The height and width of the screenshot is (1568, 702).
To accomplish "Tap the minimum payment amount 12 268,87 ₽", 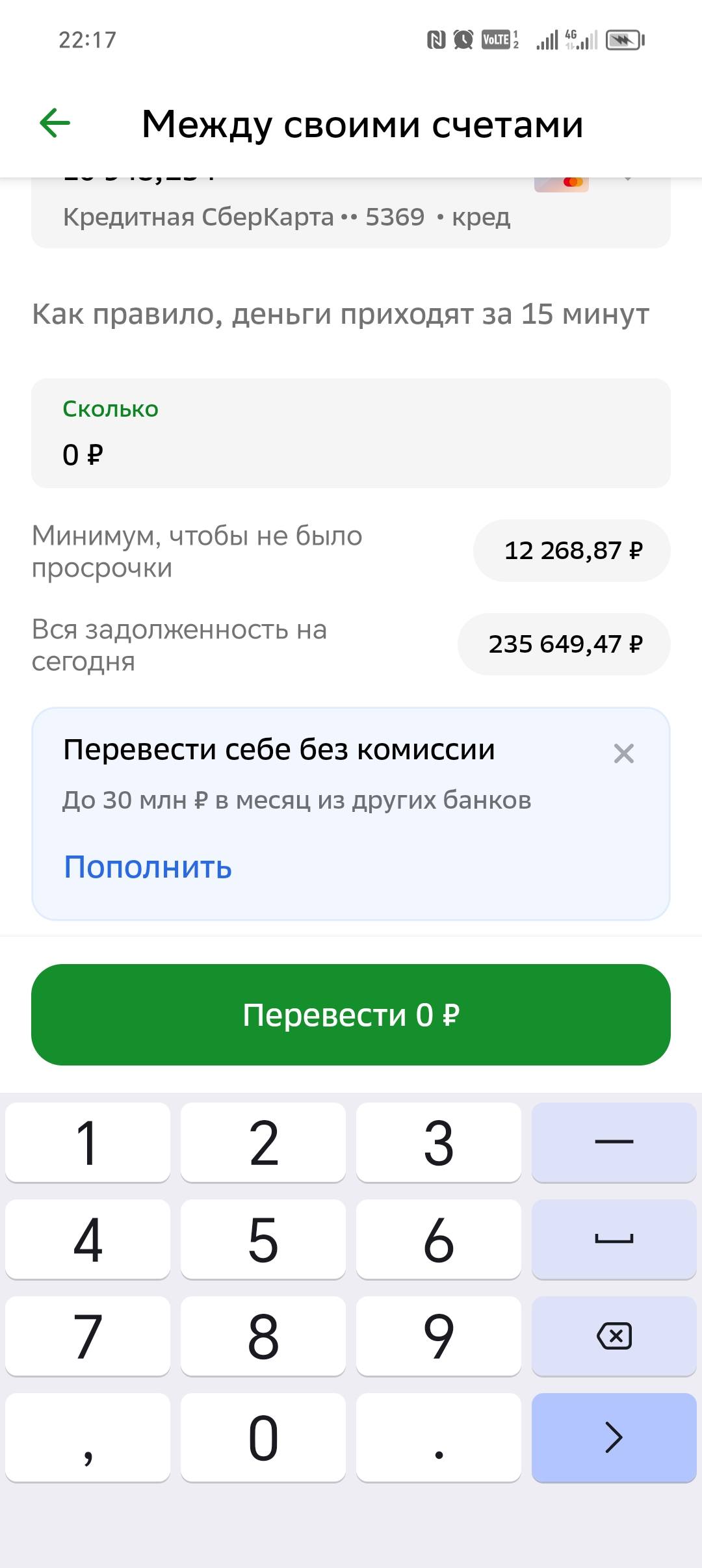I will tap(573, 550).
